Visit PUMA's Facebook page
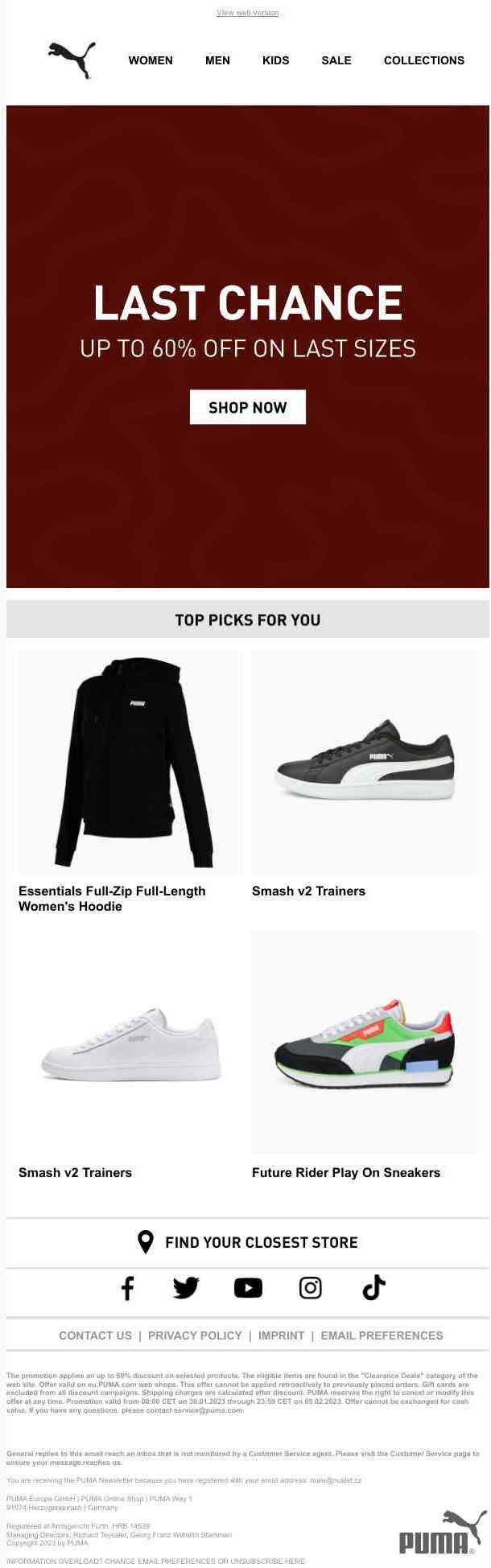 point(127,1288)
